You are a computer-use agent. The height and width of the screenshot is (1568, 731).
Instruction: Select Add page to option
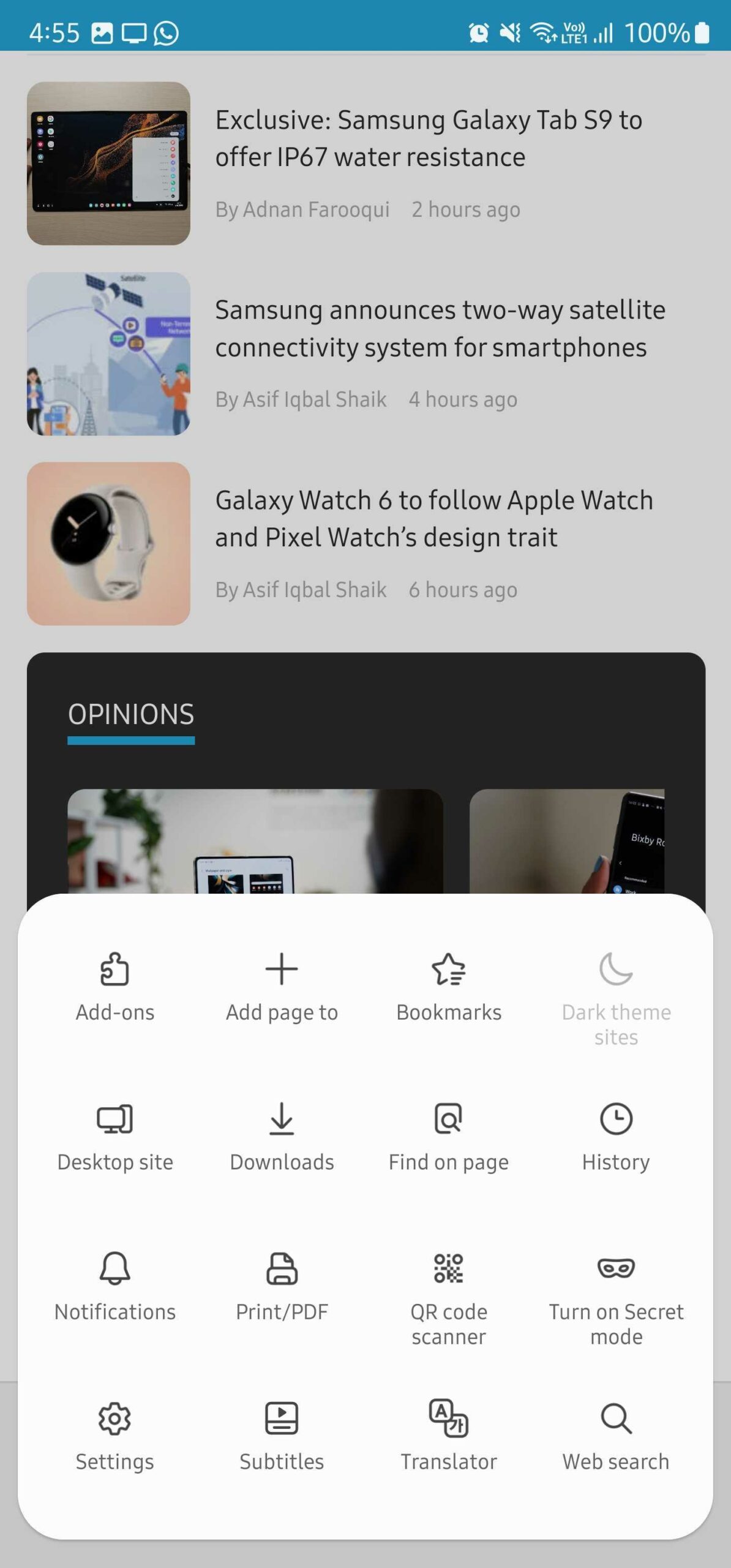[x=282, y=985]
